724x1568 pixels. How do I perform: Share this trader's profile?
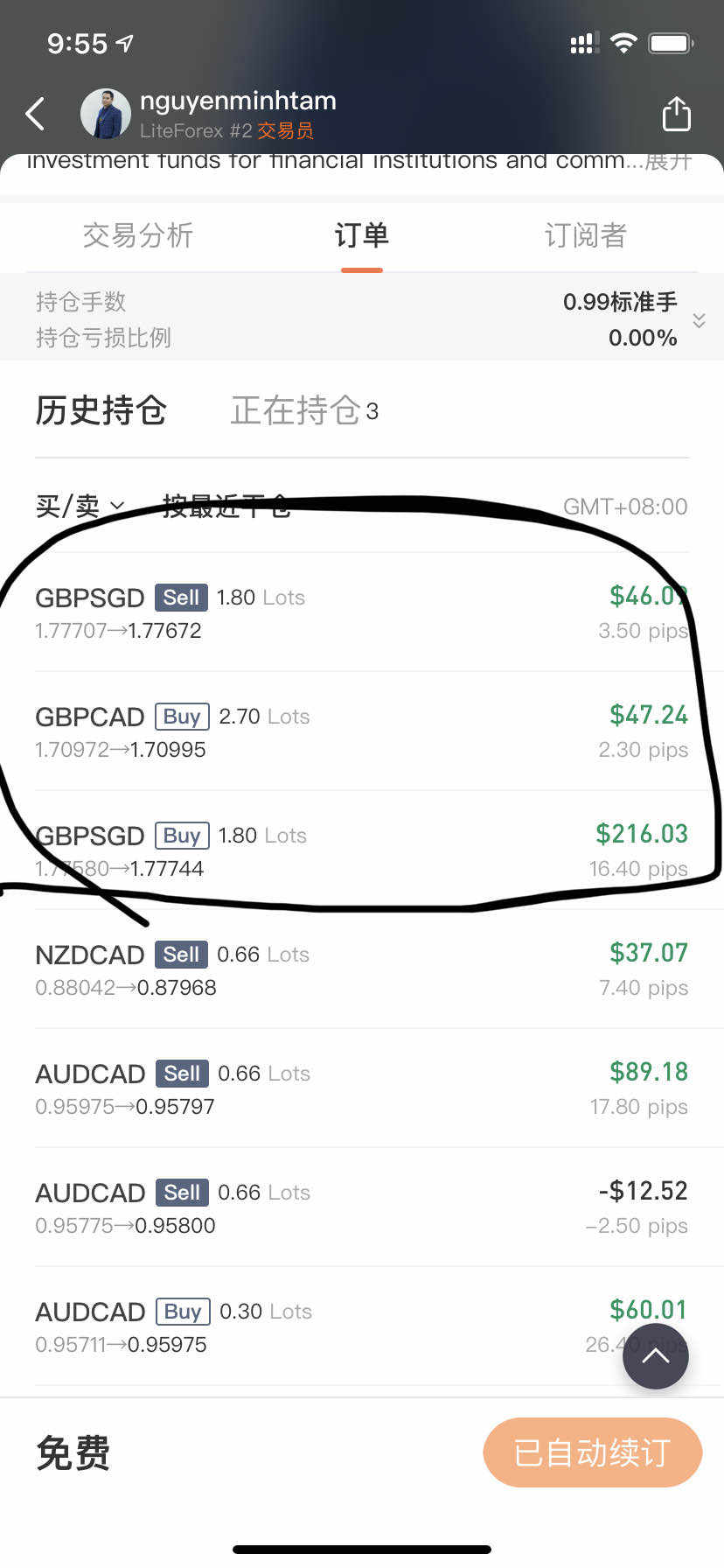676,114
